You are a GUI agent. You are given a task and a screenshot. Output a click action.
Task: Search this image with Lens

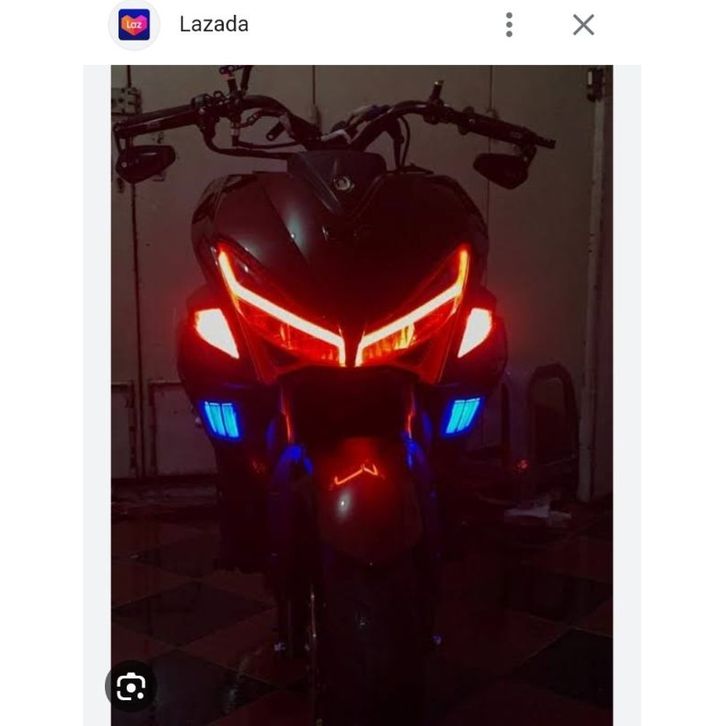pos(131,686)
